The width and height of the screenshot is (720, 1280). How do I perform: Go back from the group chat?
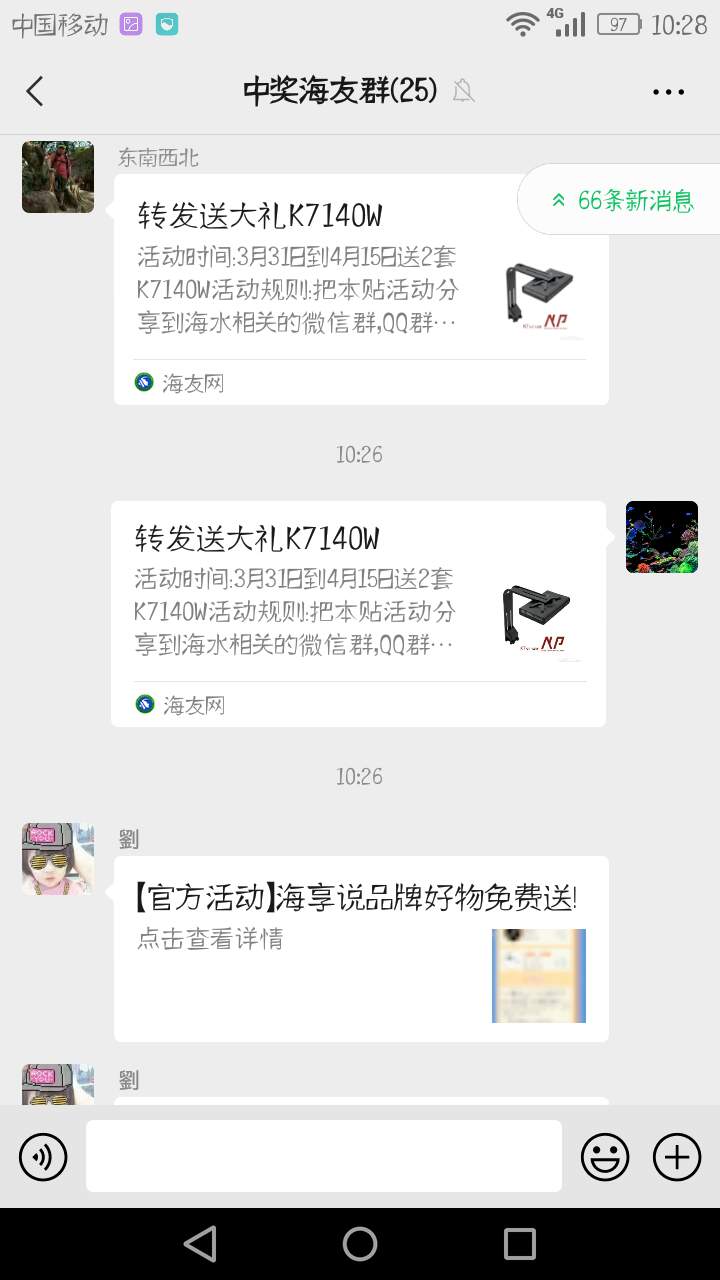[x=35, y=92]
